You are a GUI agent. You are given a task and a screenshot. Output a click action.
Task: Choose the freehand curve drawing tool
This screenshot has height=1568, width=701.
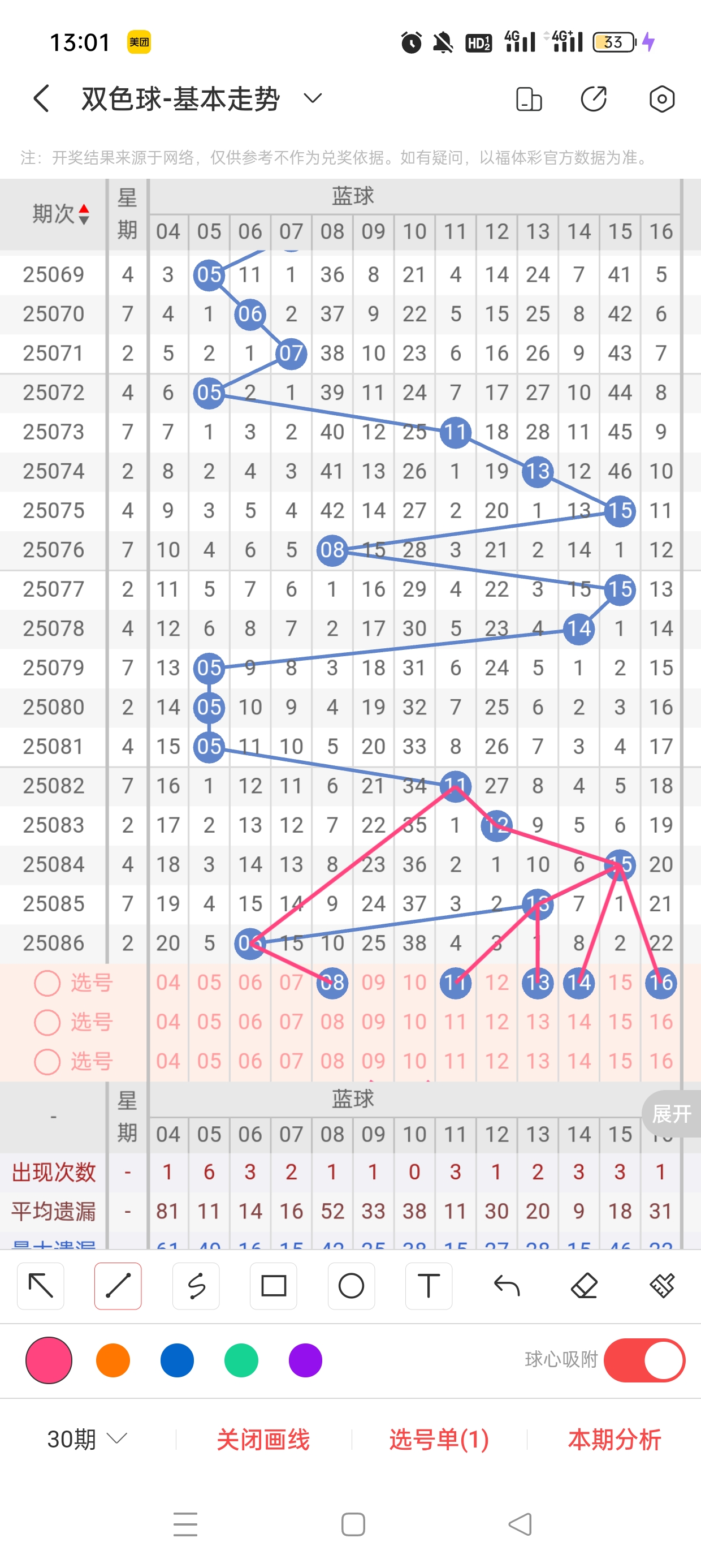(x=196, y=1286)
